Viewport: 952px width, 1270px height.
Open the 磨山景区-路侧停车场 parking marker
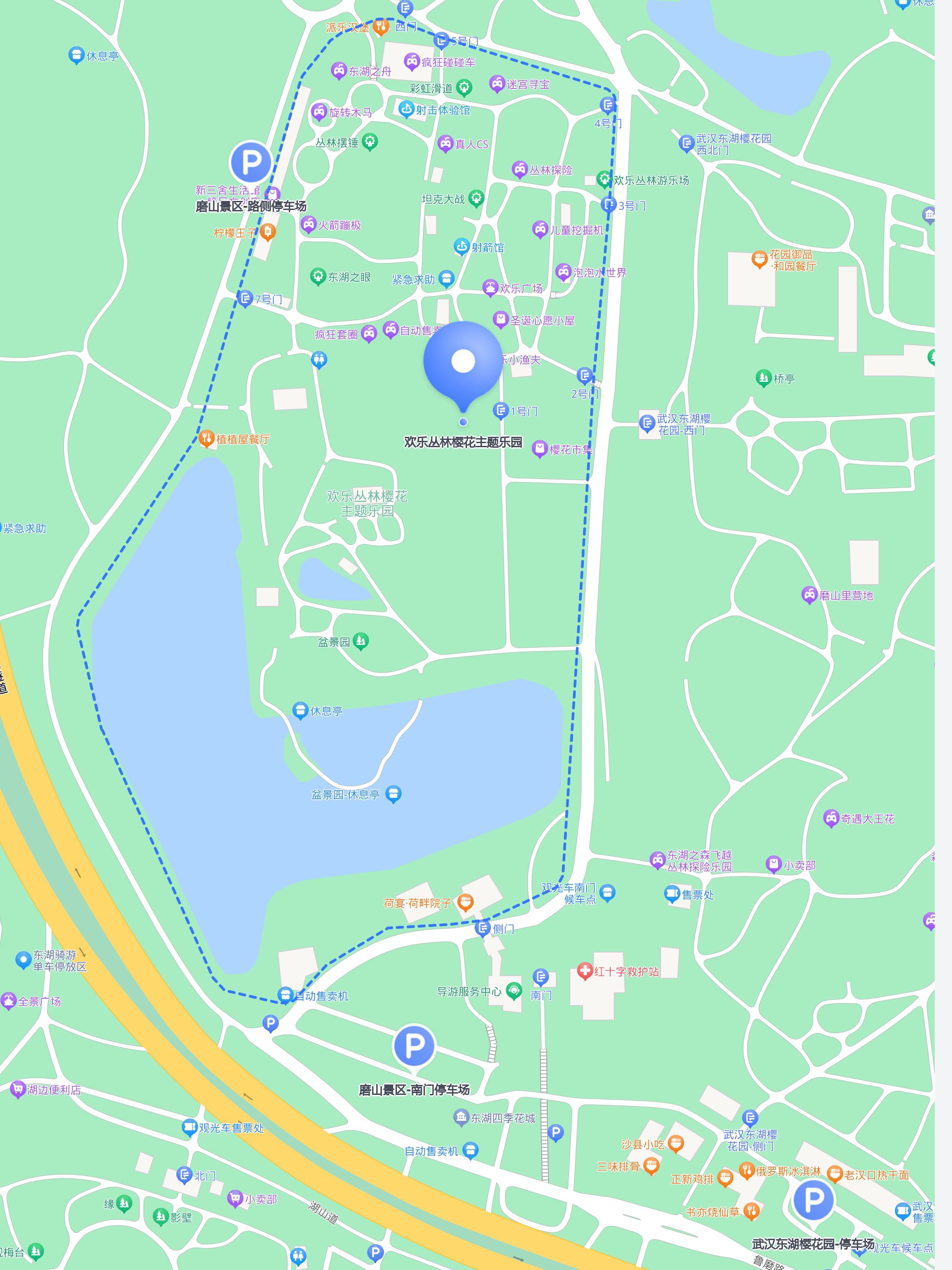pyautogui.click(x=250, y=163)
